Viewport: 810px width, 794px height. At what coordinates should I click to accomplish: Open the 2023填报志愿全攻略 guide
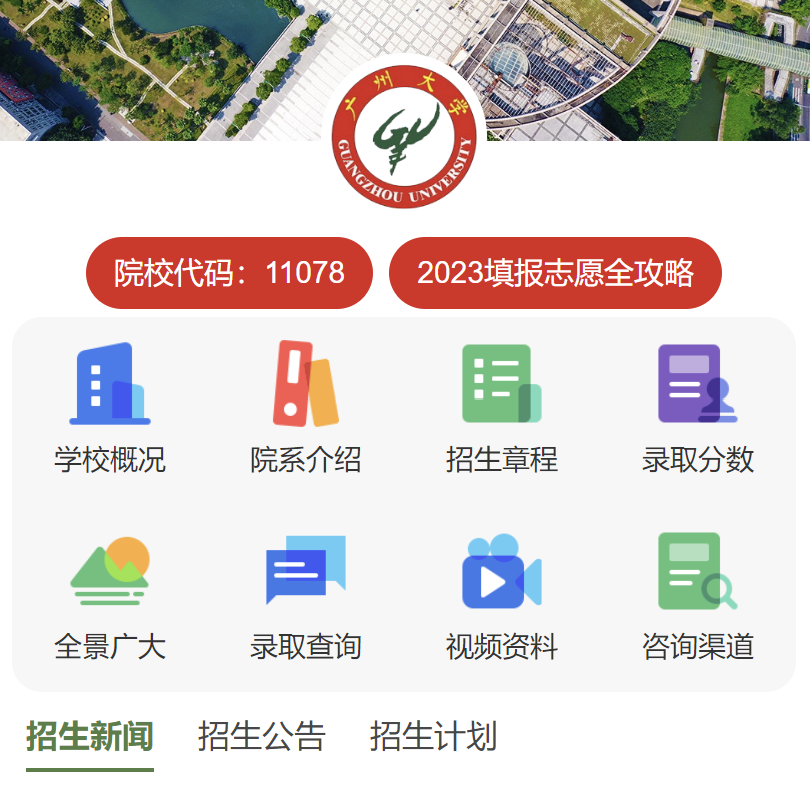point(555,273)
